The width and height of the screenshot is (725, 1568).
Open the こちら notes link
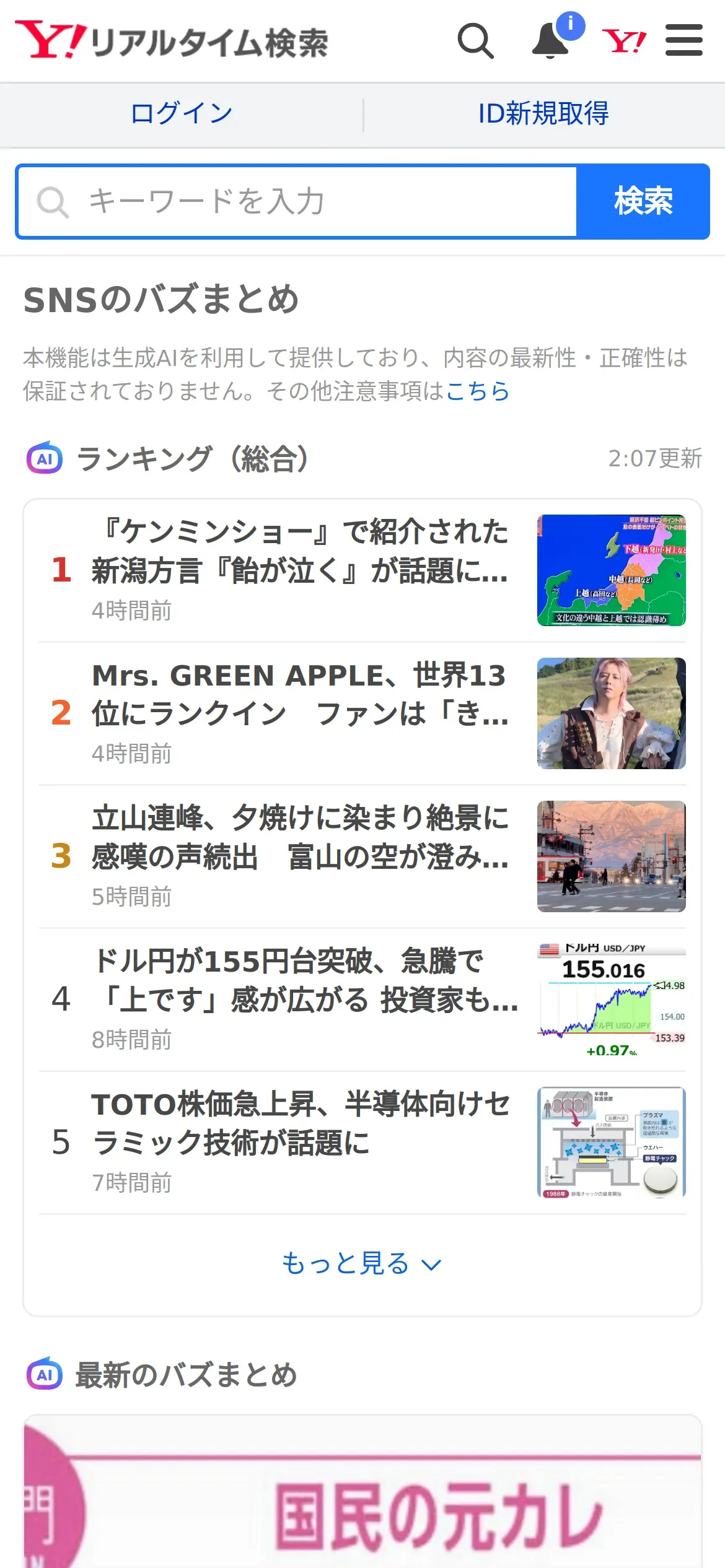tap(477, 391)
